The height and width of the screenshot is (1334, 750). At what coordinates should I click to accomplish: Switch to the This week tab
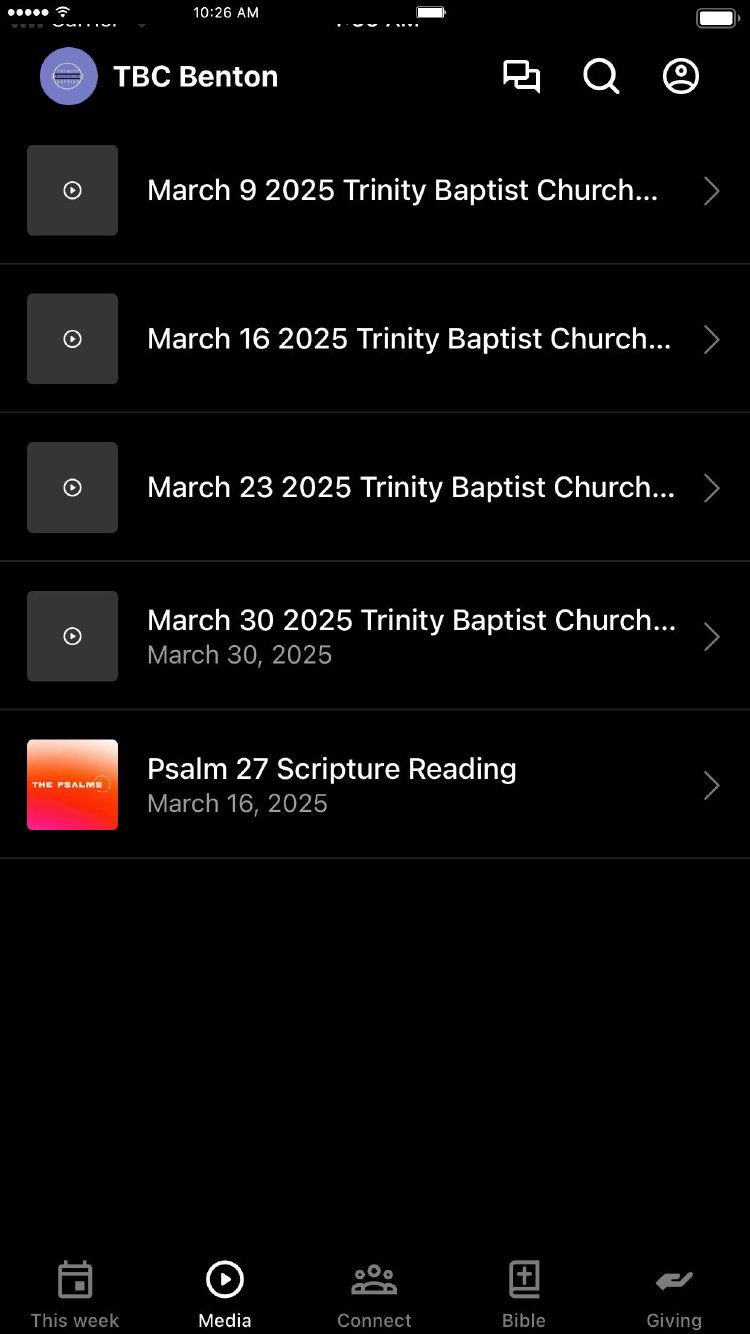75,1294
